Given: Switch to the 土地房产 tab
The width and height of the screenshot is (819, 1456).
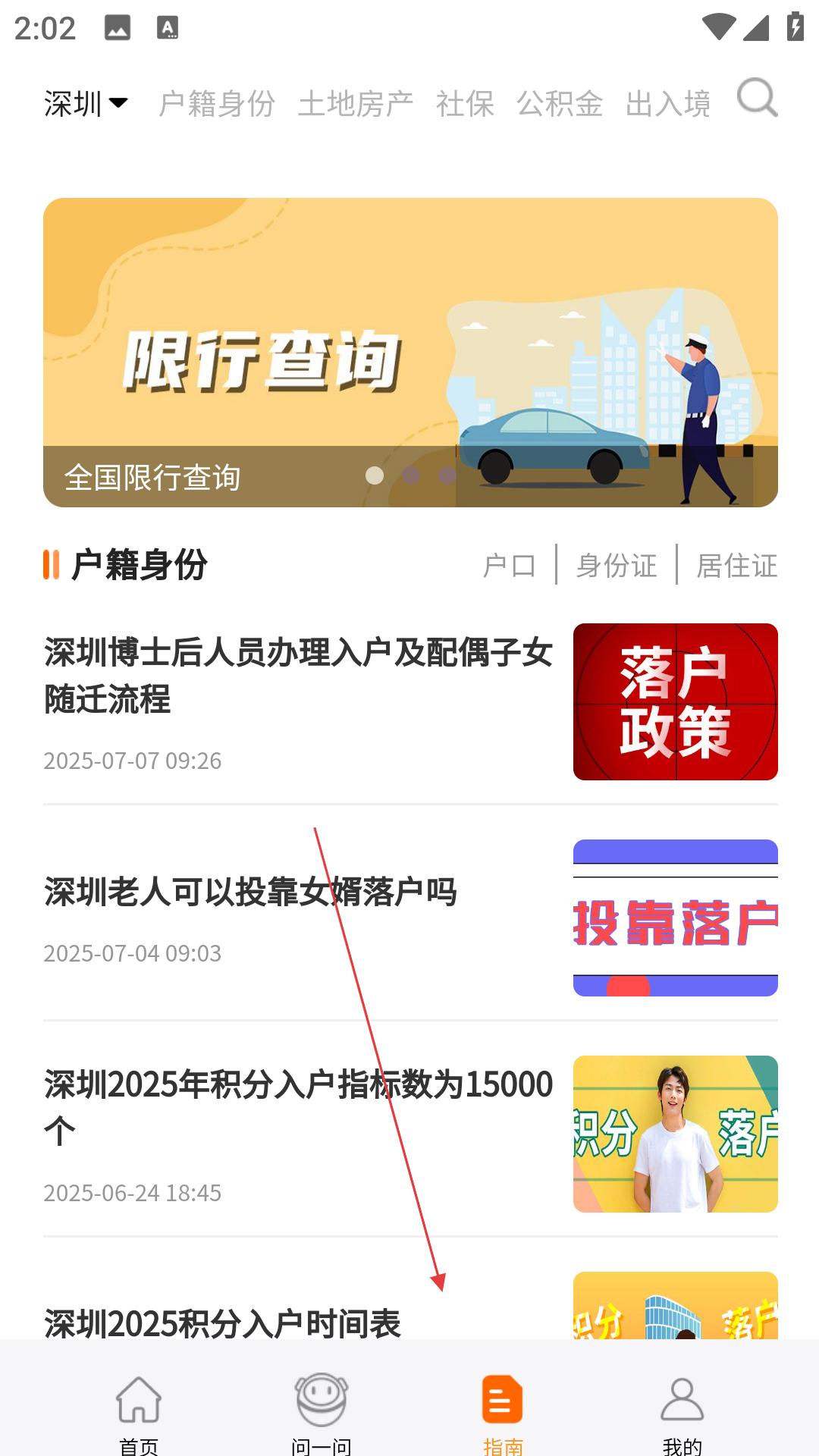Looking at the screenshot, I should tap(356, 104).
